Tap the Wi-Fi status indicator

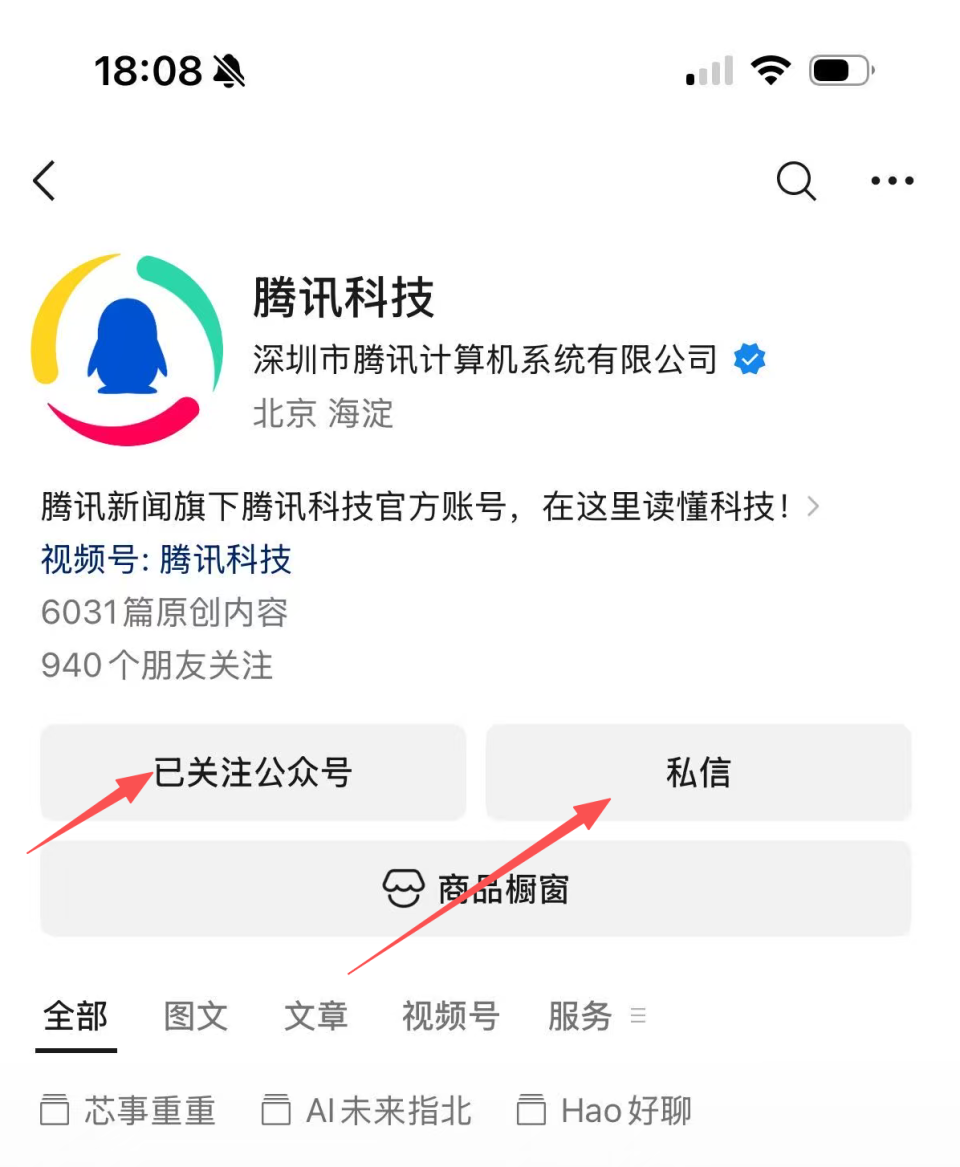click(771, 69)
